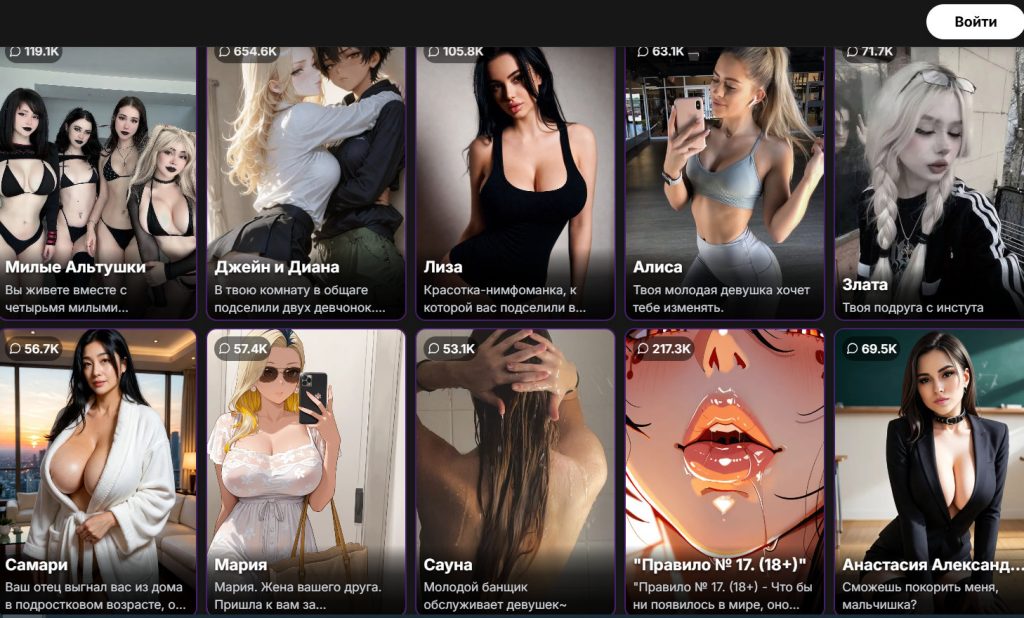This screenshot has width=1024, height=618.
Task: Open the Сауна character card
Action: click(x=515, y=470)
